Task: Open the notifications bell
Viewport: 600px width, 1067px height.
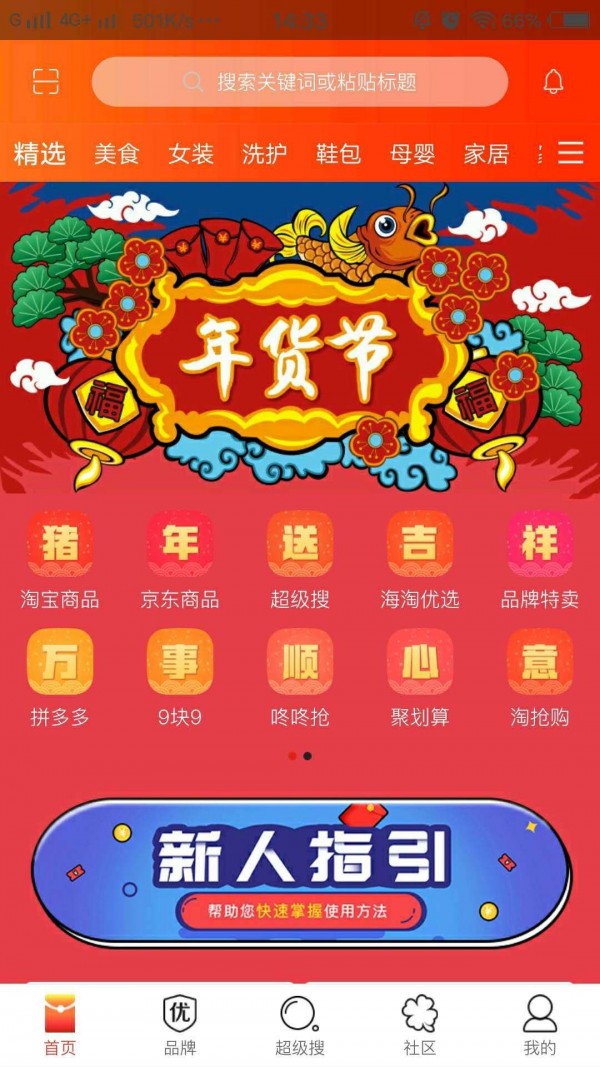Action: coord(553,82)
